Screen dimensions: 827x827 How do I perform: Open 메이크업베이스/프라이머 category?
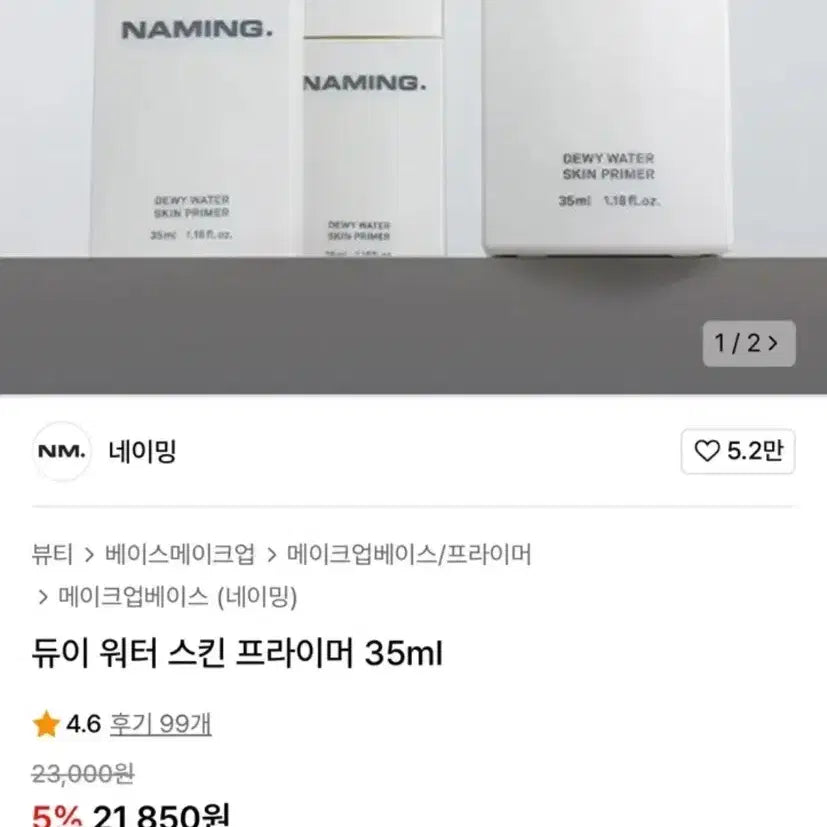click(409, 553)
